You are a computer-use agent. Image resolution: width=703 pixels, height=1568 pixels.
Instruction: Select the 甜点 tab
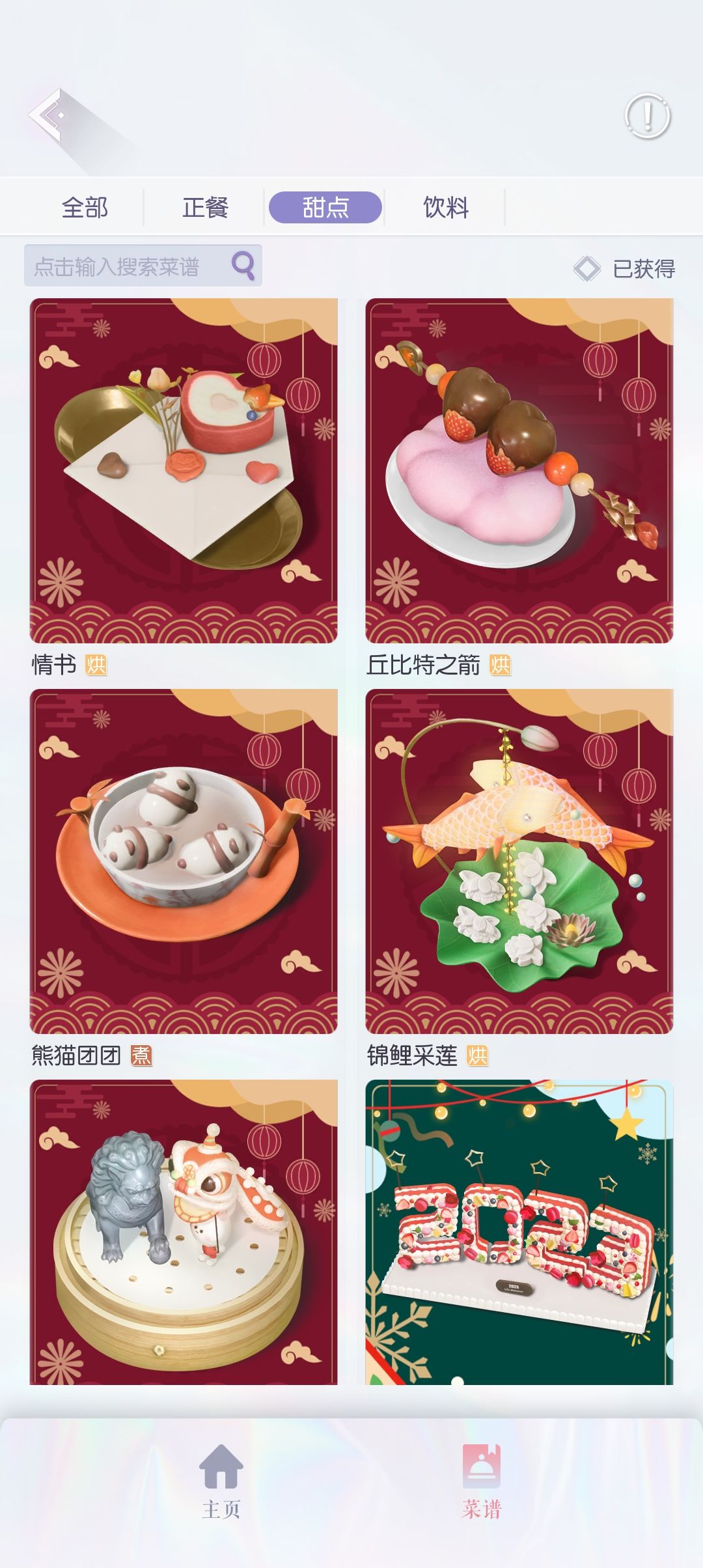pos(325,208)
